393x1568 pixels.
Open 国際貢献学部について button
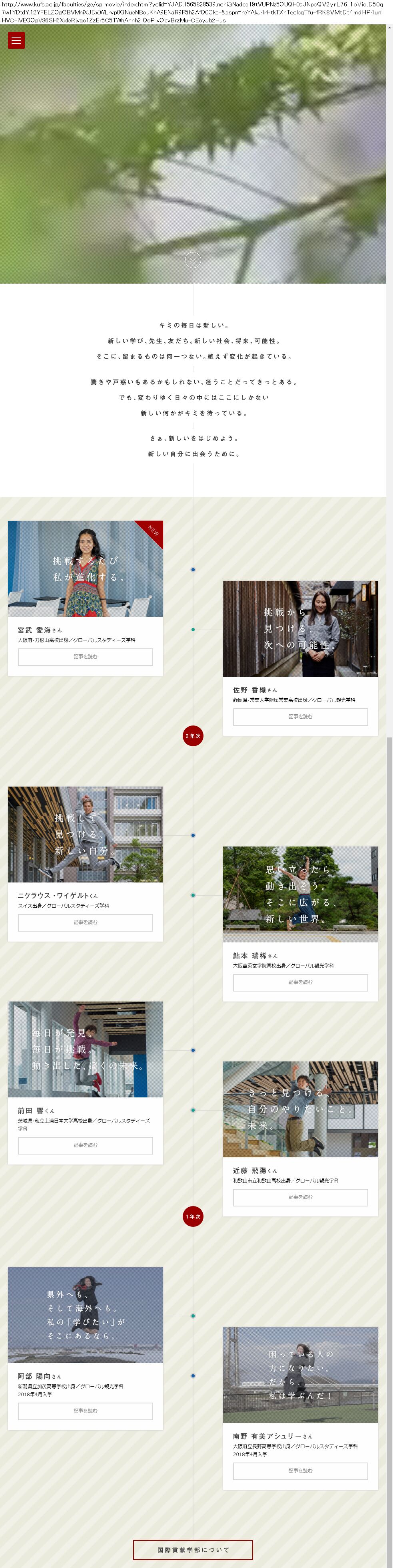pyautogui.click(x=193, y=1550)
